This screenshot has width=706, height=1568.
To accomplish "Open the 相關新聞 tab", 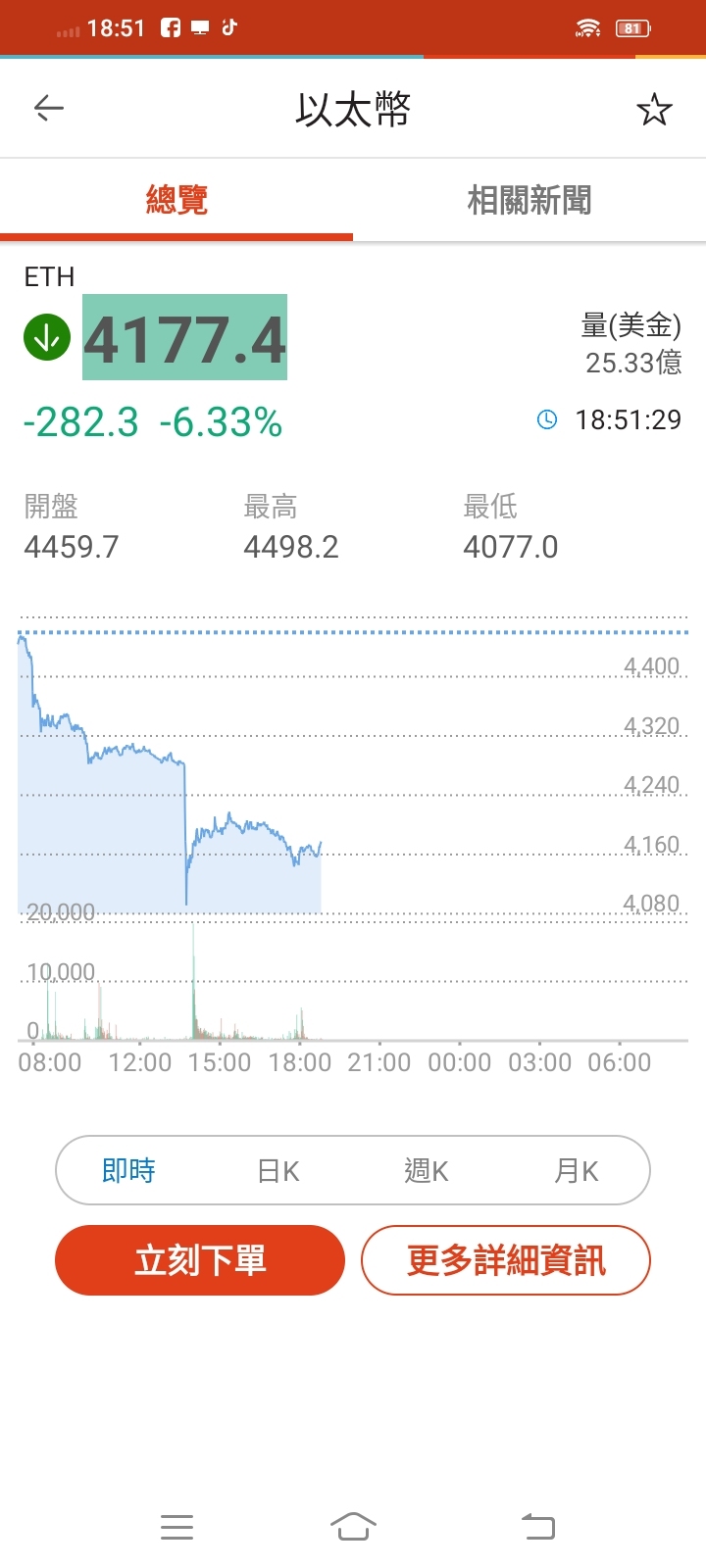I will (x=529, y=201).
